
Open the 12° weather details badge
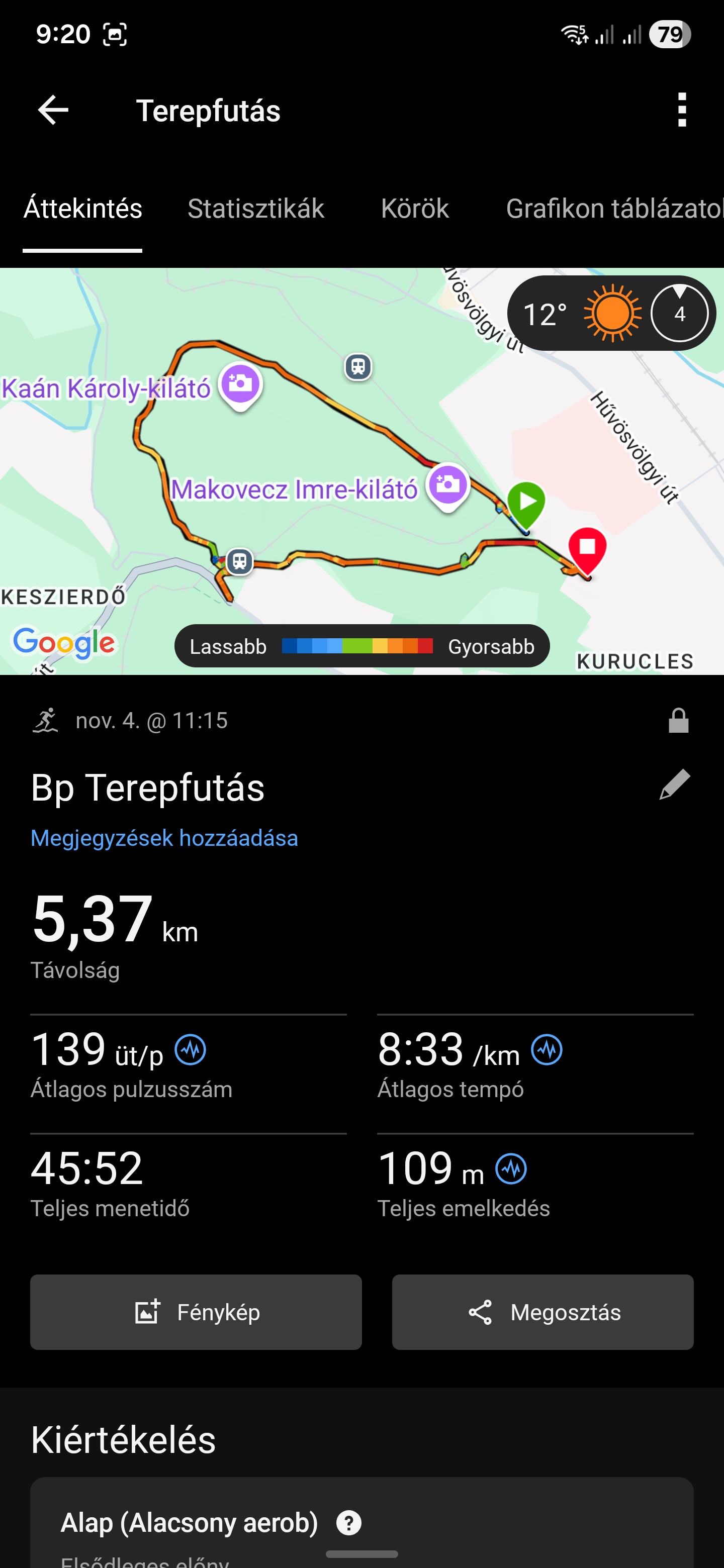point(611,314)
